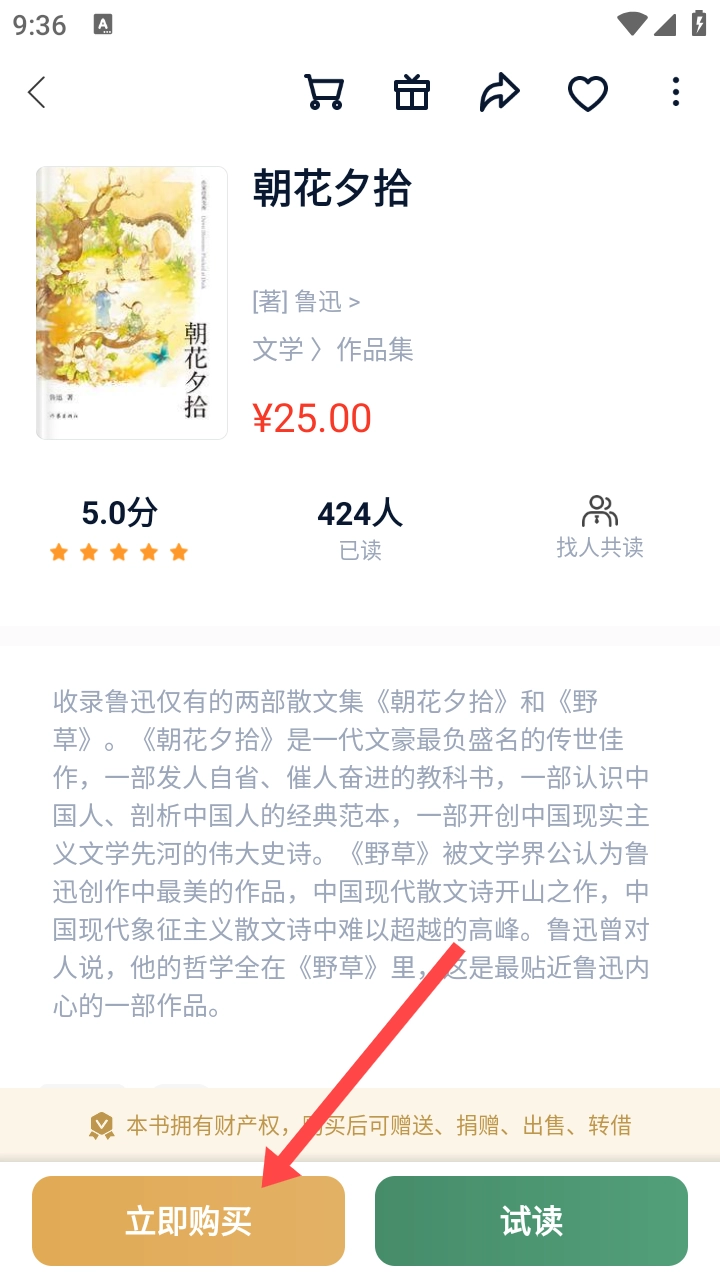
Task: Gift this book via the gift icon
Action: point(411,93)
